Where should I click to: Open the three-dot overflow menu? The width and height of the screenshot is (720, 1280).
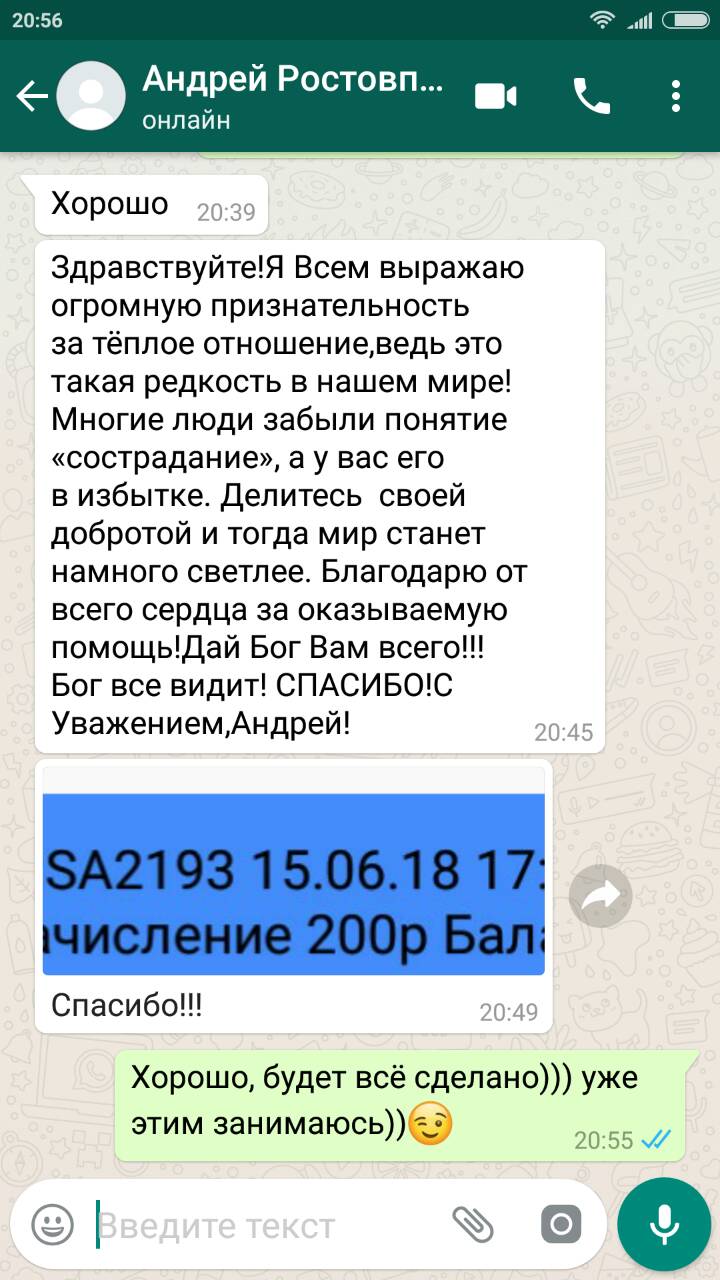(x=676, y=97)
